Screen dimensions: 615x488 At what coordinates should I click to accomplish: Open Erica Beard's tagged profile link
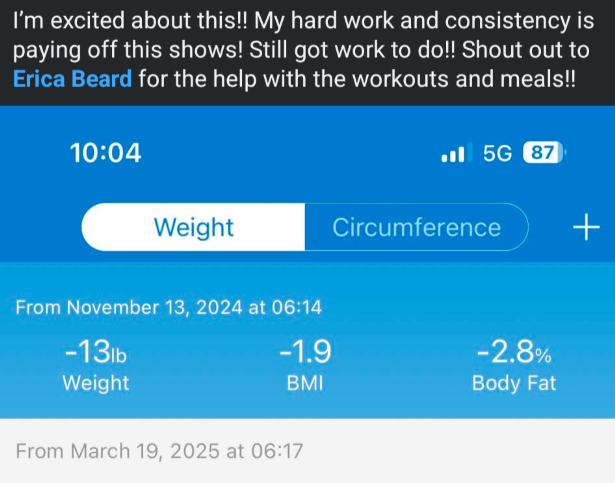(72, 78)
